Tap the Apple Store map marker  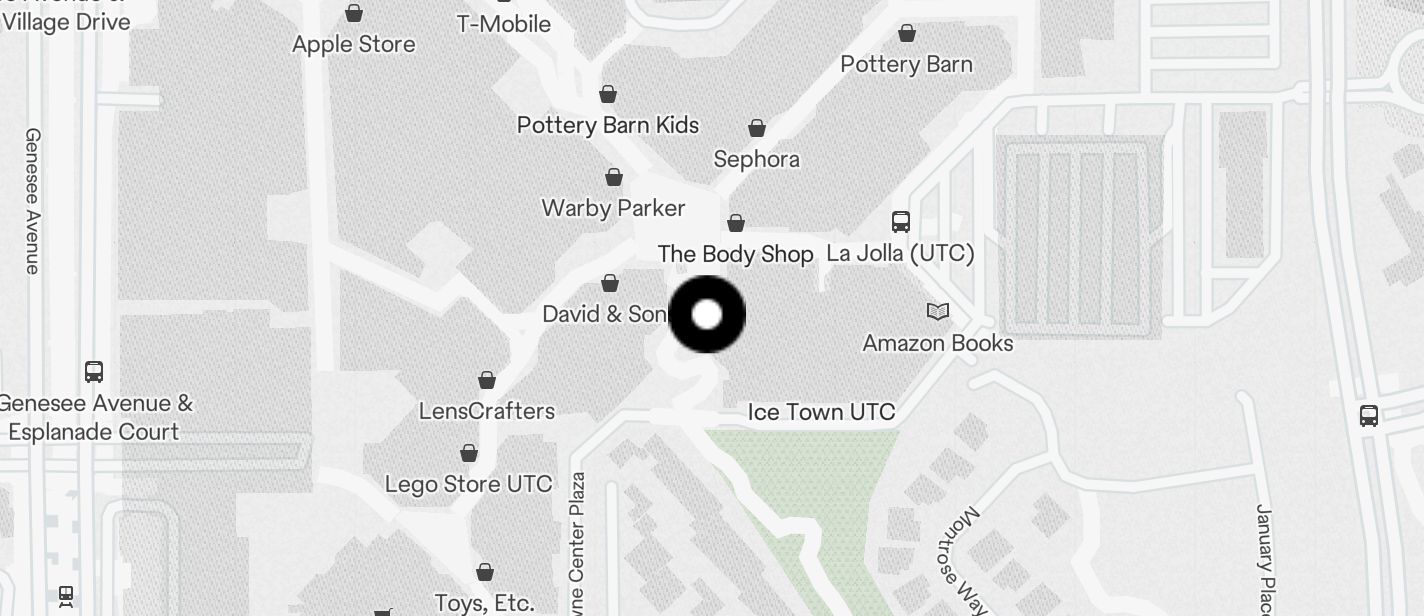coord(354,14)
